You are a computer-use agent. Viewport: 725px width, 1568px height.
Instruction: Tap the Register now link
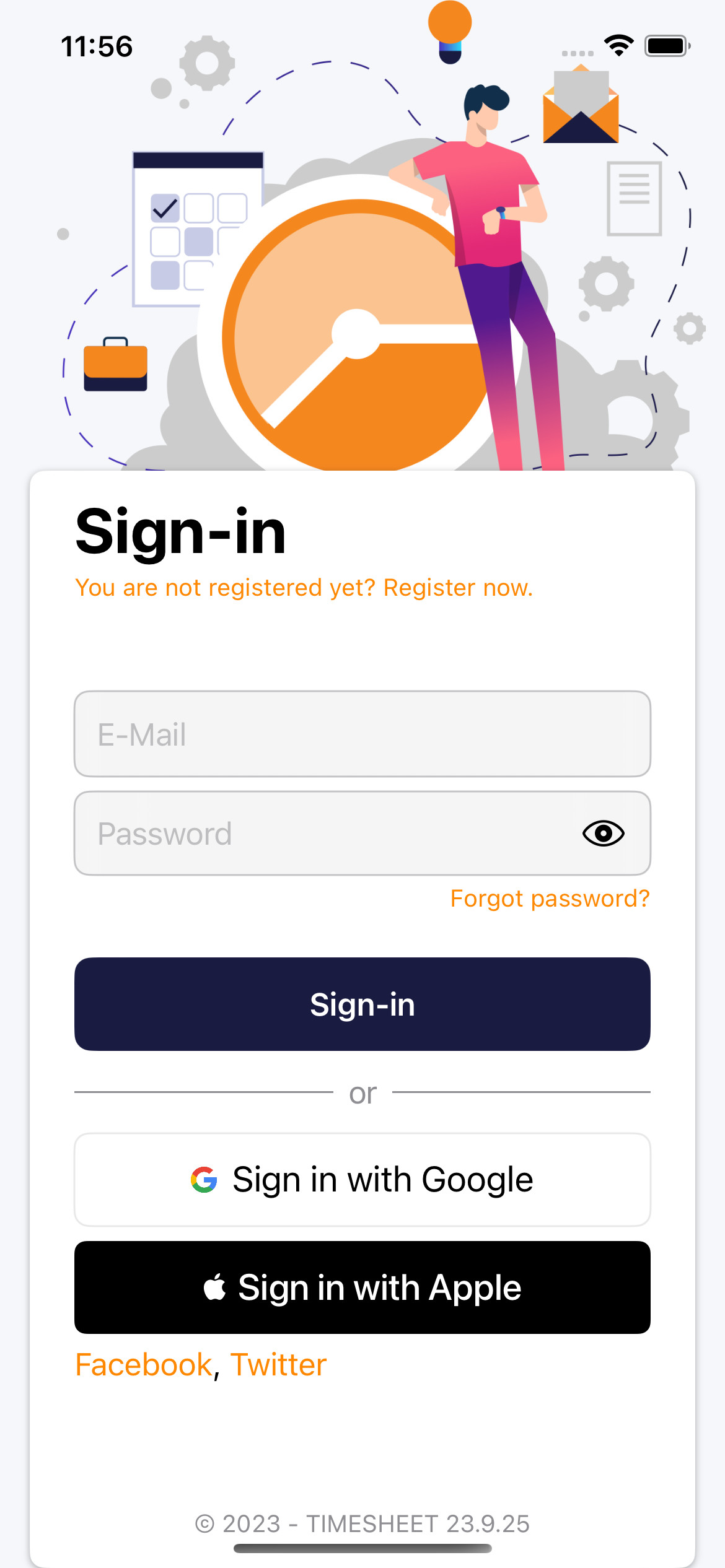(457, 588)
